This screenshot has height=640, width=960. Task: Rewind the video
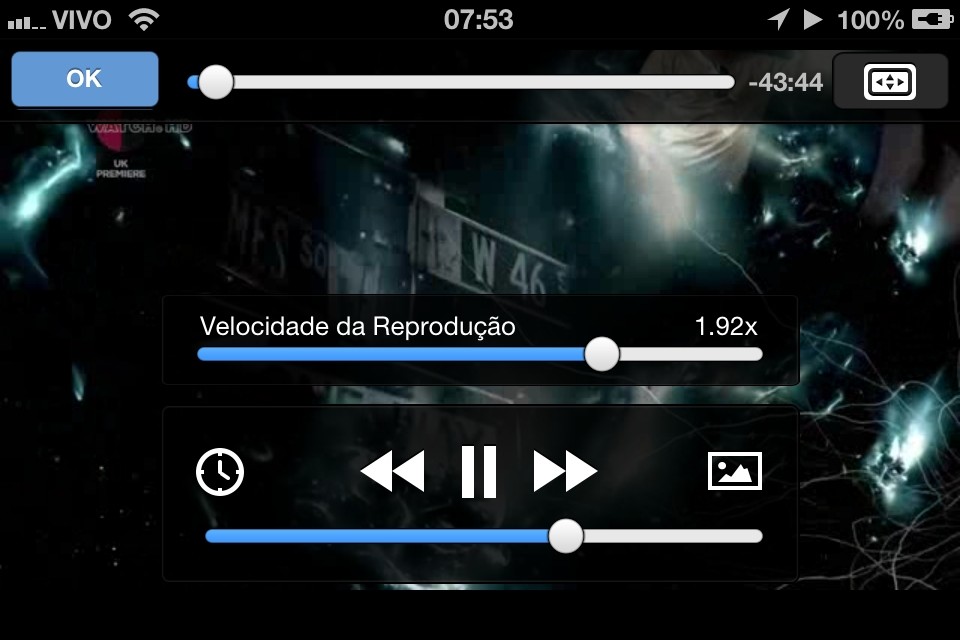(x=392, y=471)
